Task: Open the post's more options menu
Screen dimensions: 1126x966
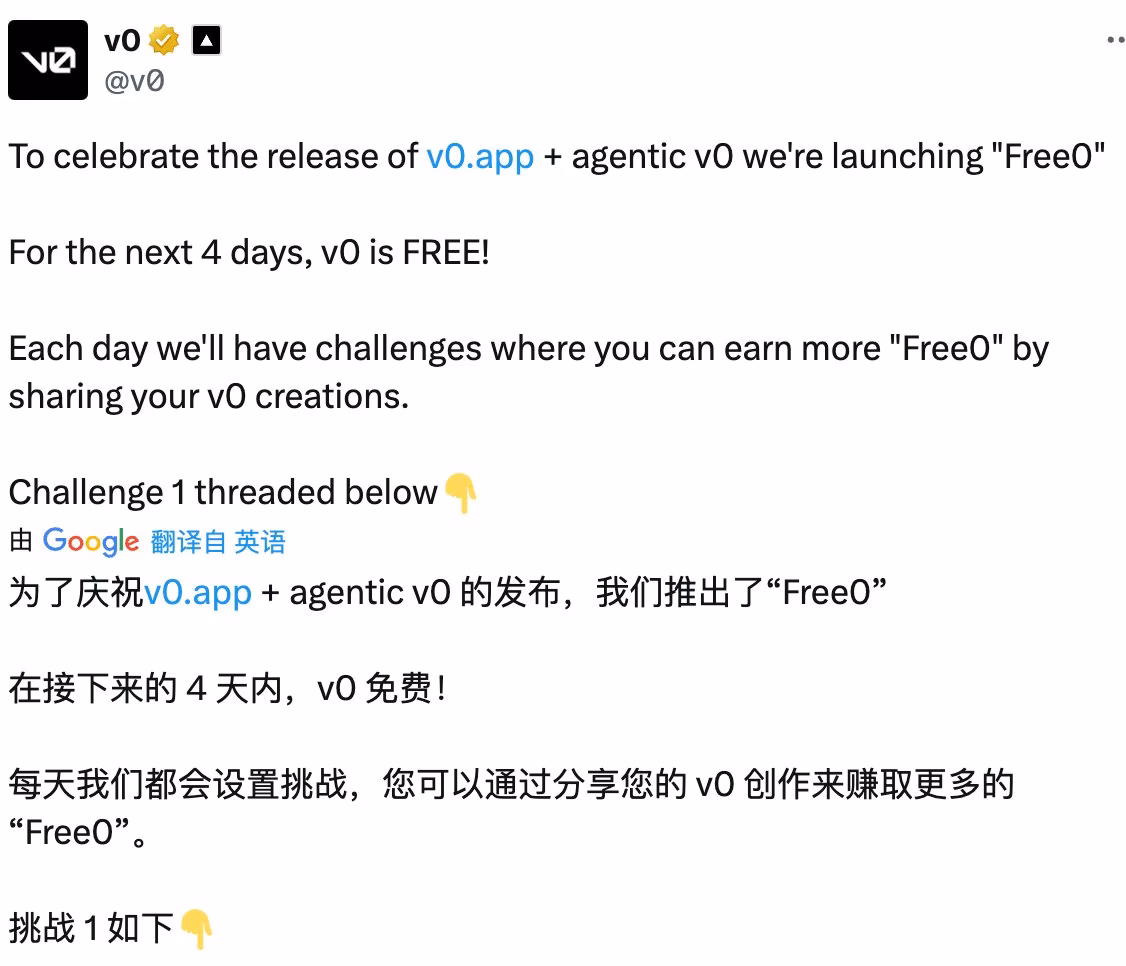Action: (x=1114, y=41)
